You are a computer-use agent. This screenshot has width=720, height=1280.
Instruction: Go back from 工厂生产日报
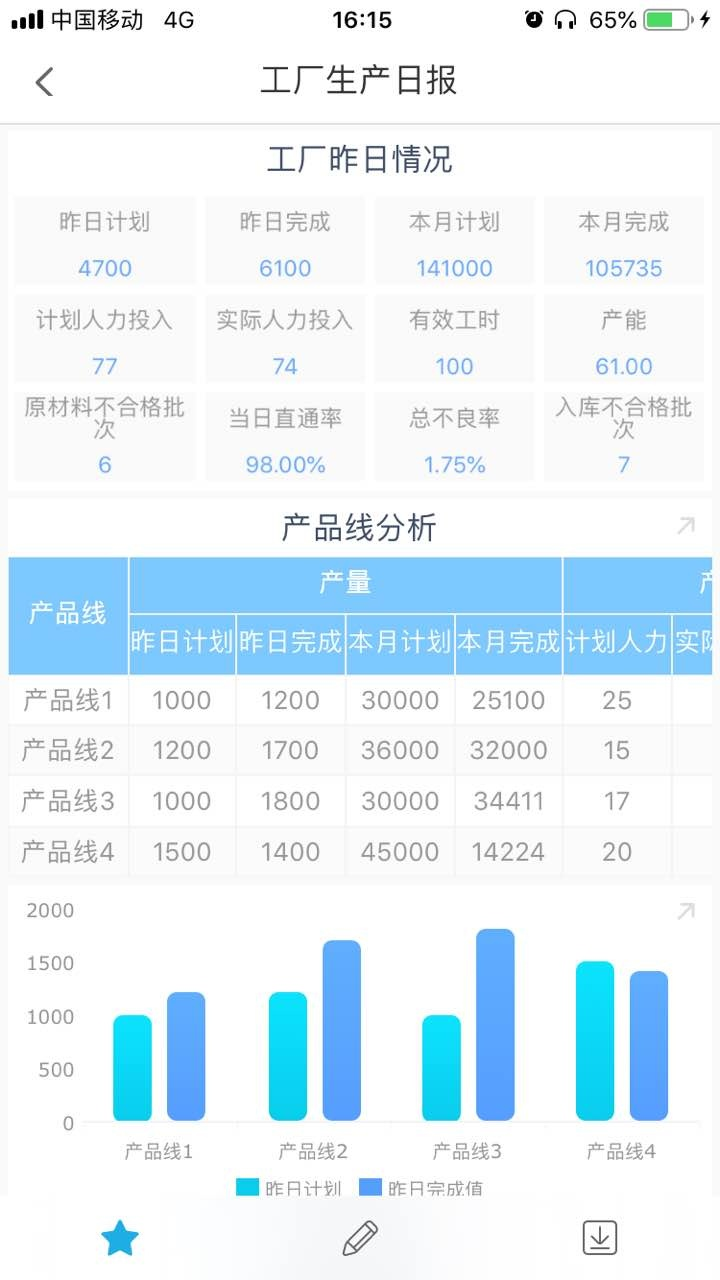point(44,81)
